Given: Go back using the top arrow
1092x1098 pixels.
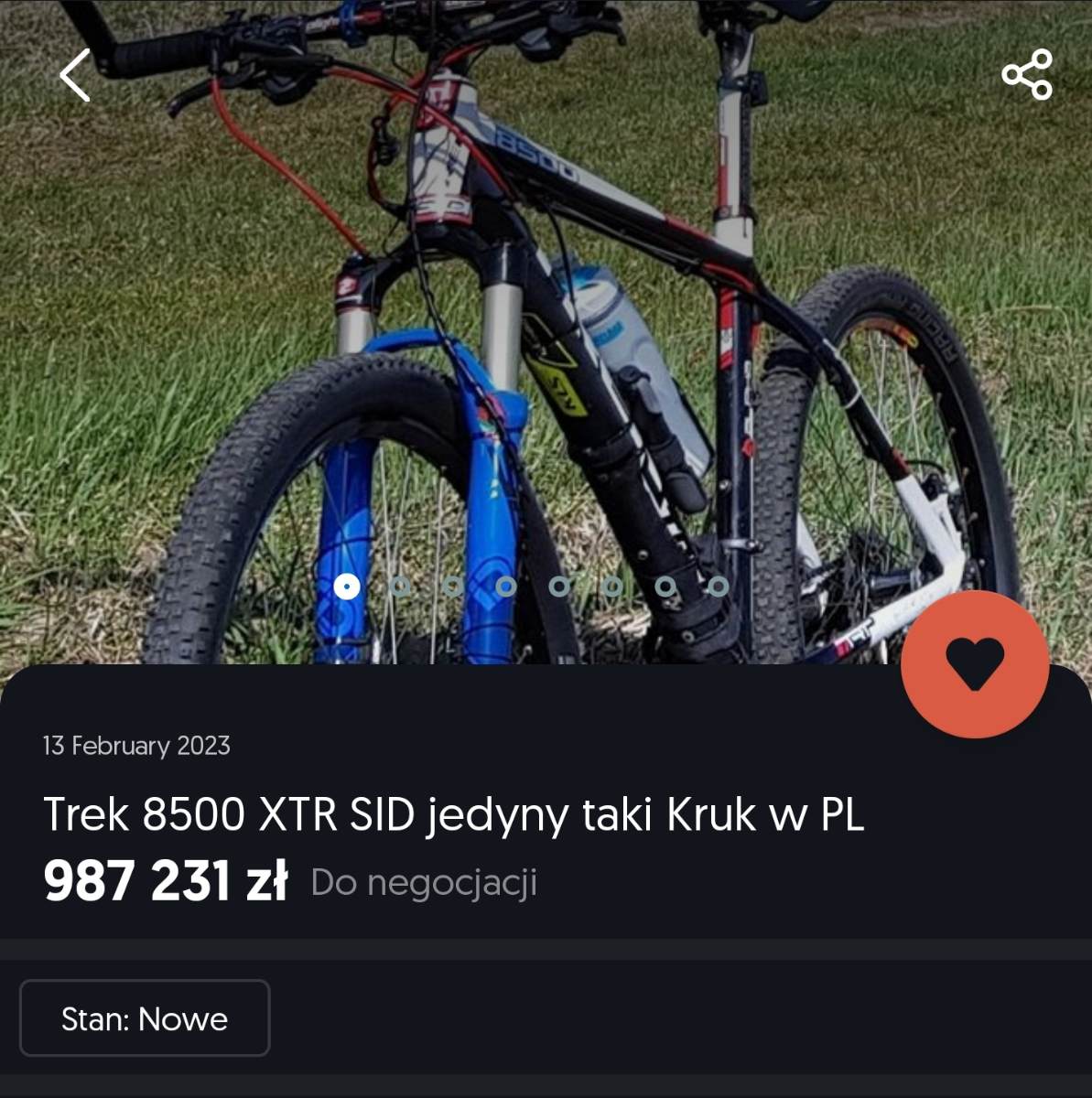Looking at the screenshot, I should click(75, 75).
